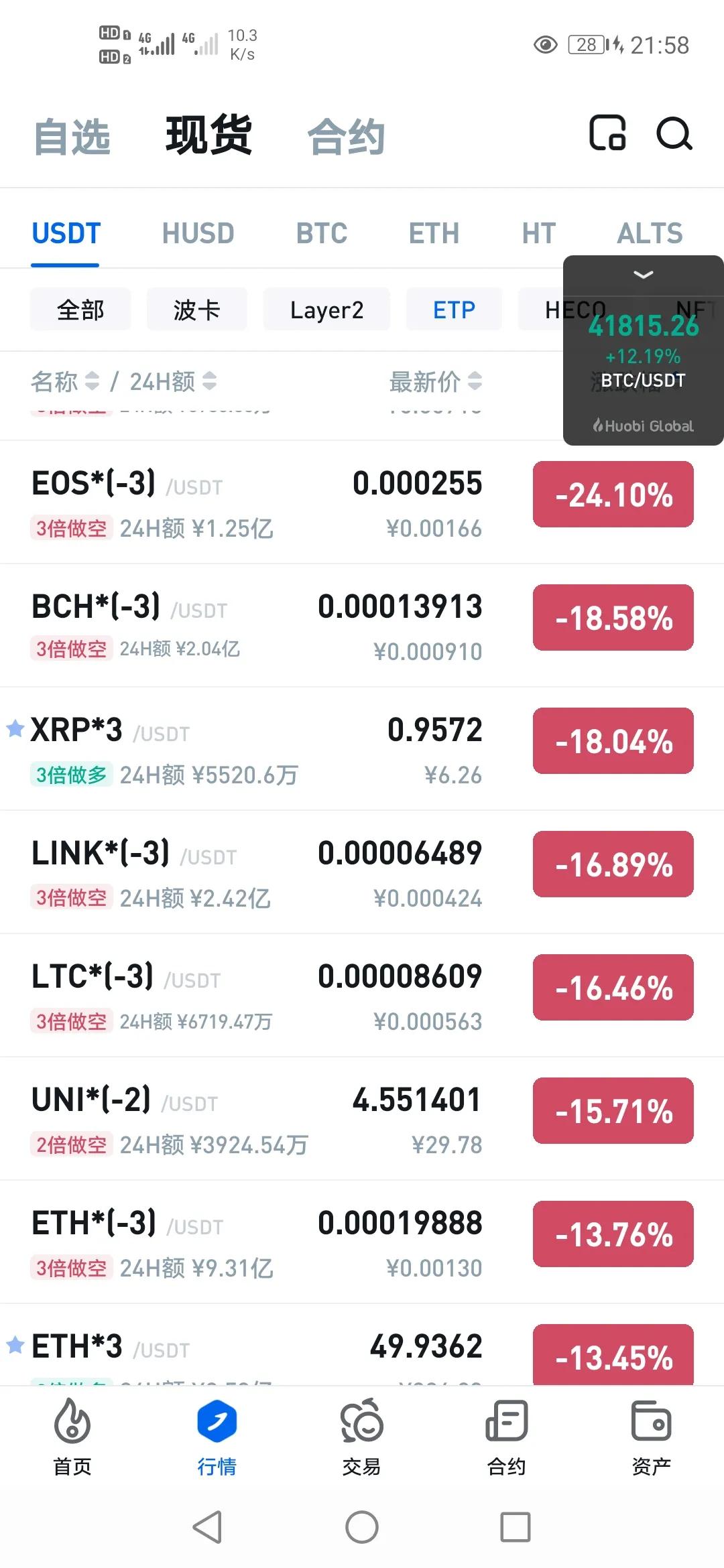Filter by the 全部 chip
The height and width of the screenshot is (1568, 724).
80,310
